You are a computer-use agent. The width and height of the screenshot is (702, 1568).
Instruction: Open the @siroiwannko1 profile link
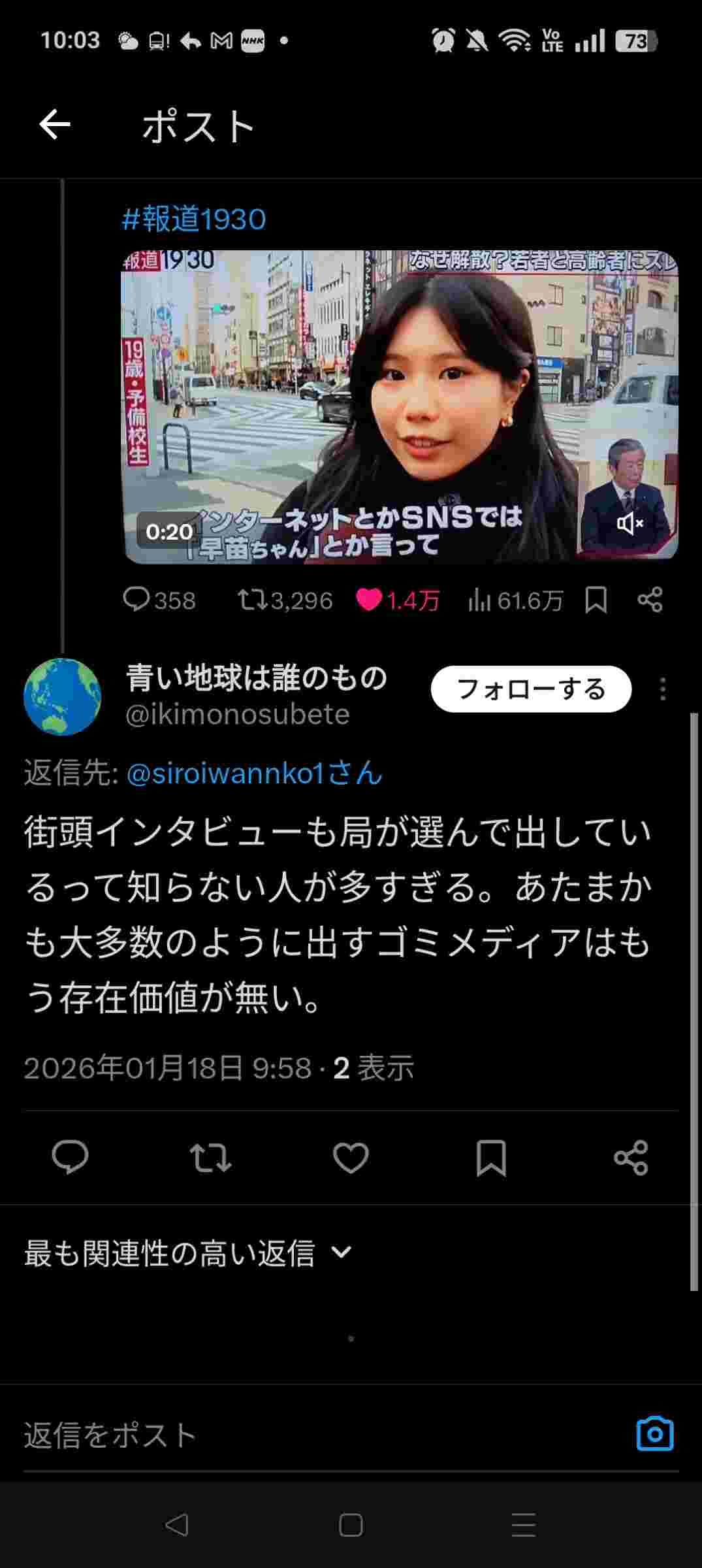(x=254, y=773)
